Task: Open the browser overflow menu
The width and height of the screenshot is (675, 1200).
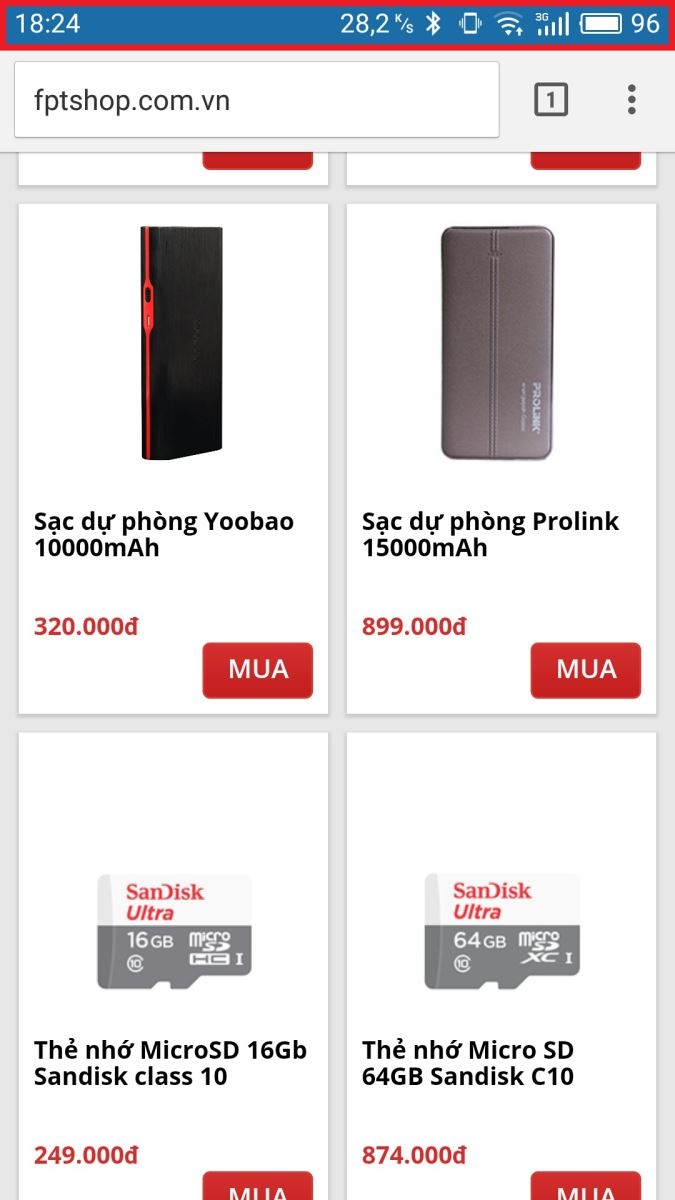Action: (631, 100)
